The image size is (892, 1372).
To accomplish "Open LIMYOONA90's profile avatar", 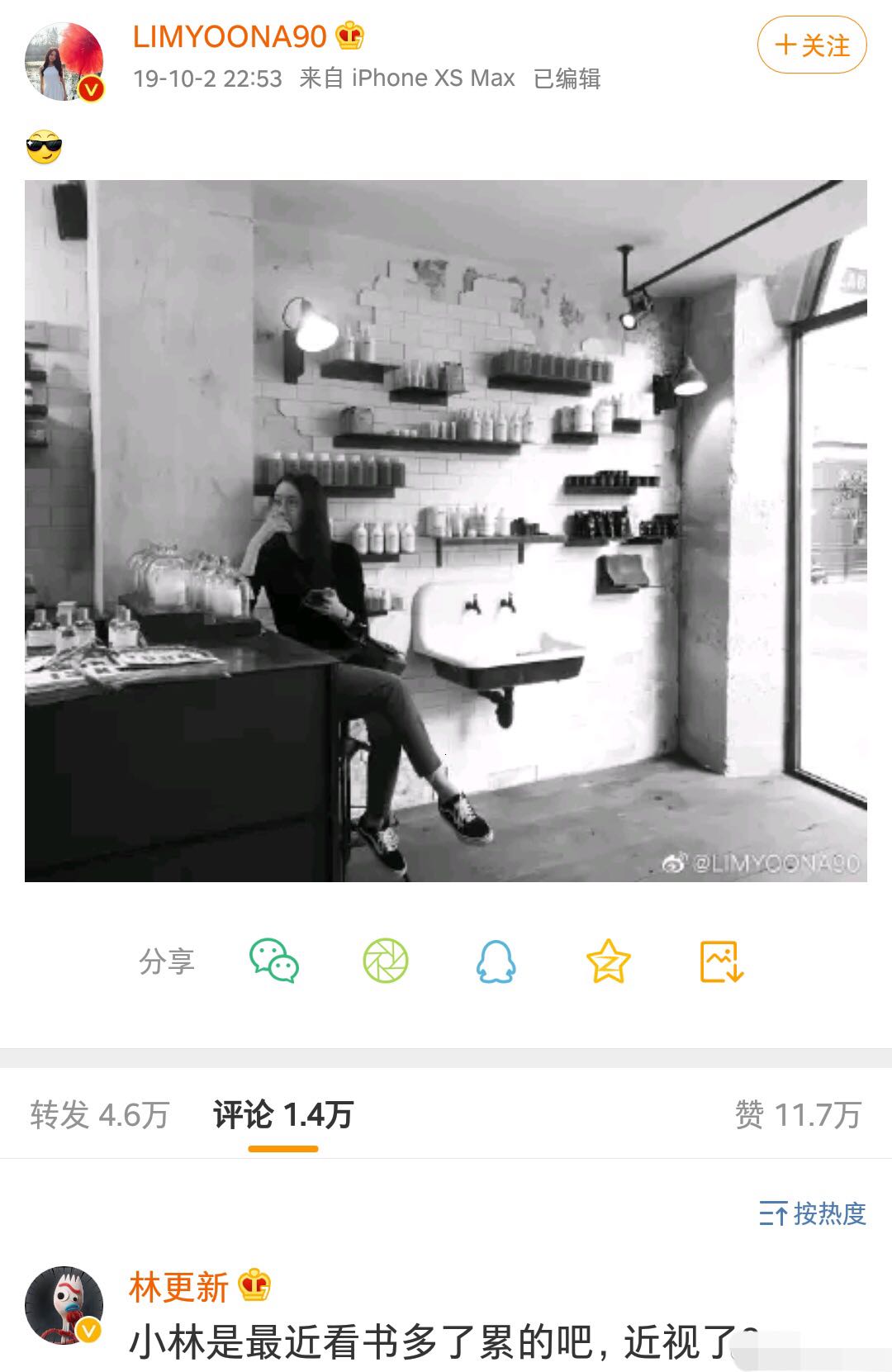I will point(64,62).
